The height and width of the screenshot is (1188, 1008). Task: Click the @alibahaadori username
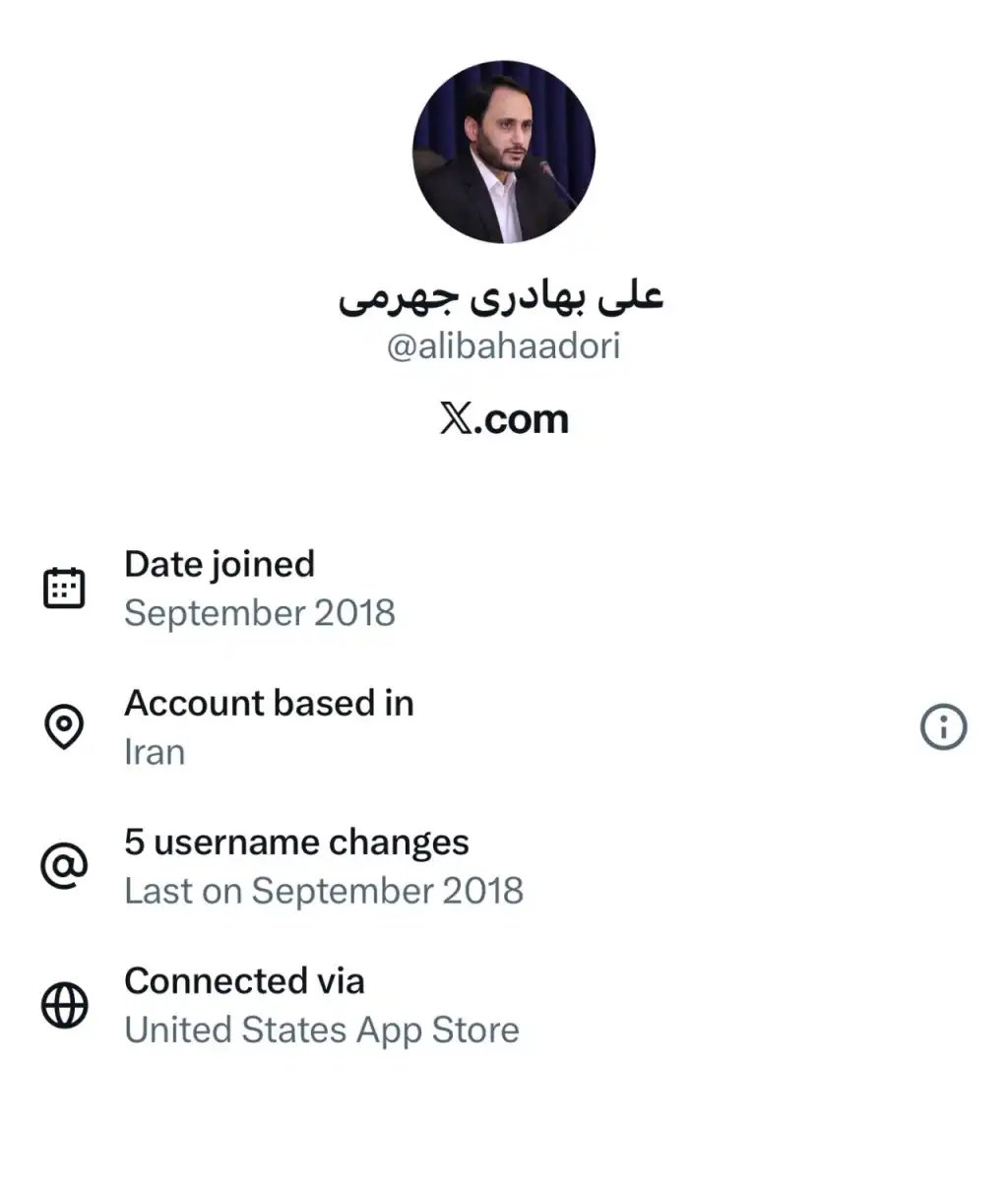[504, 346]
